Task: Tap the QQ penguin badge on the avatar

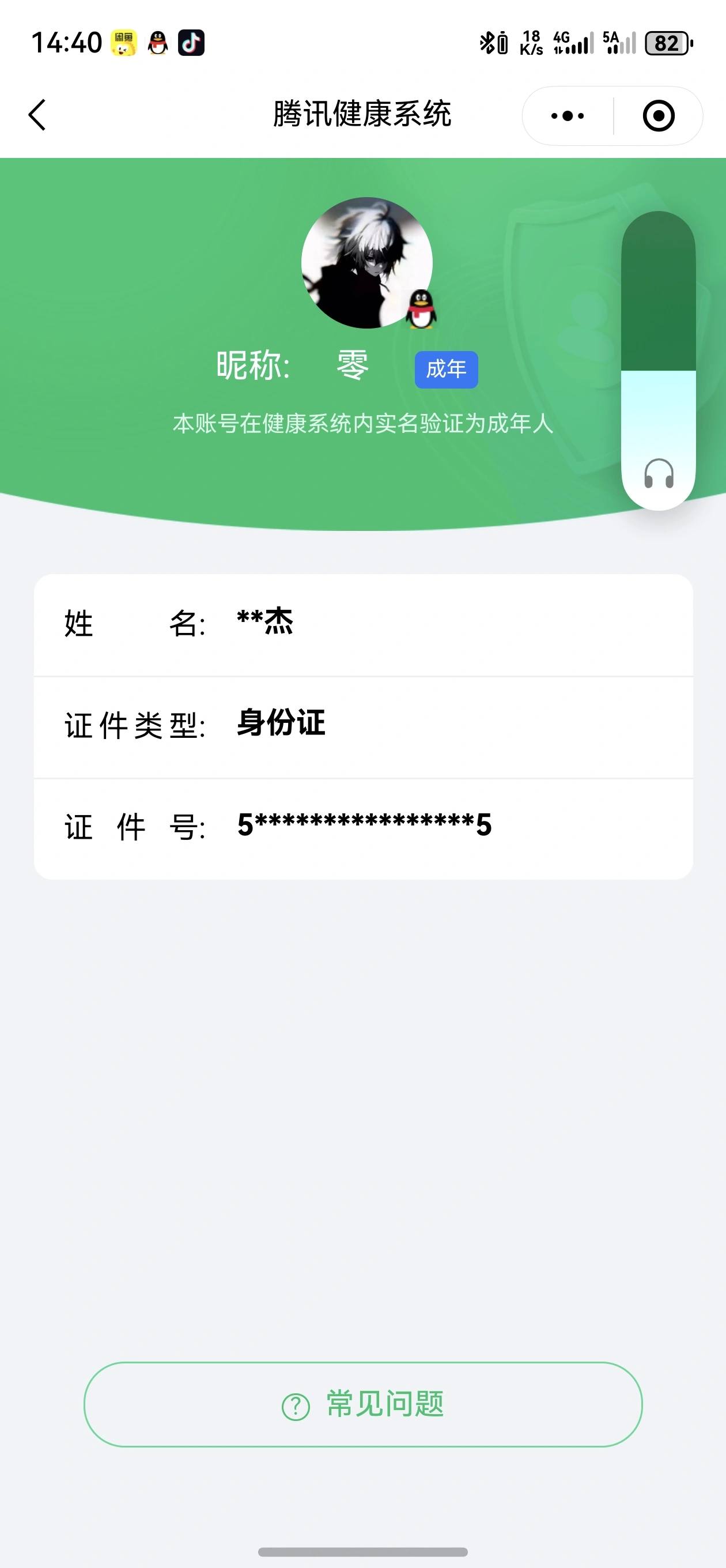Action: [x=421, y=309]
